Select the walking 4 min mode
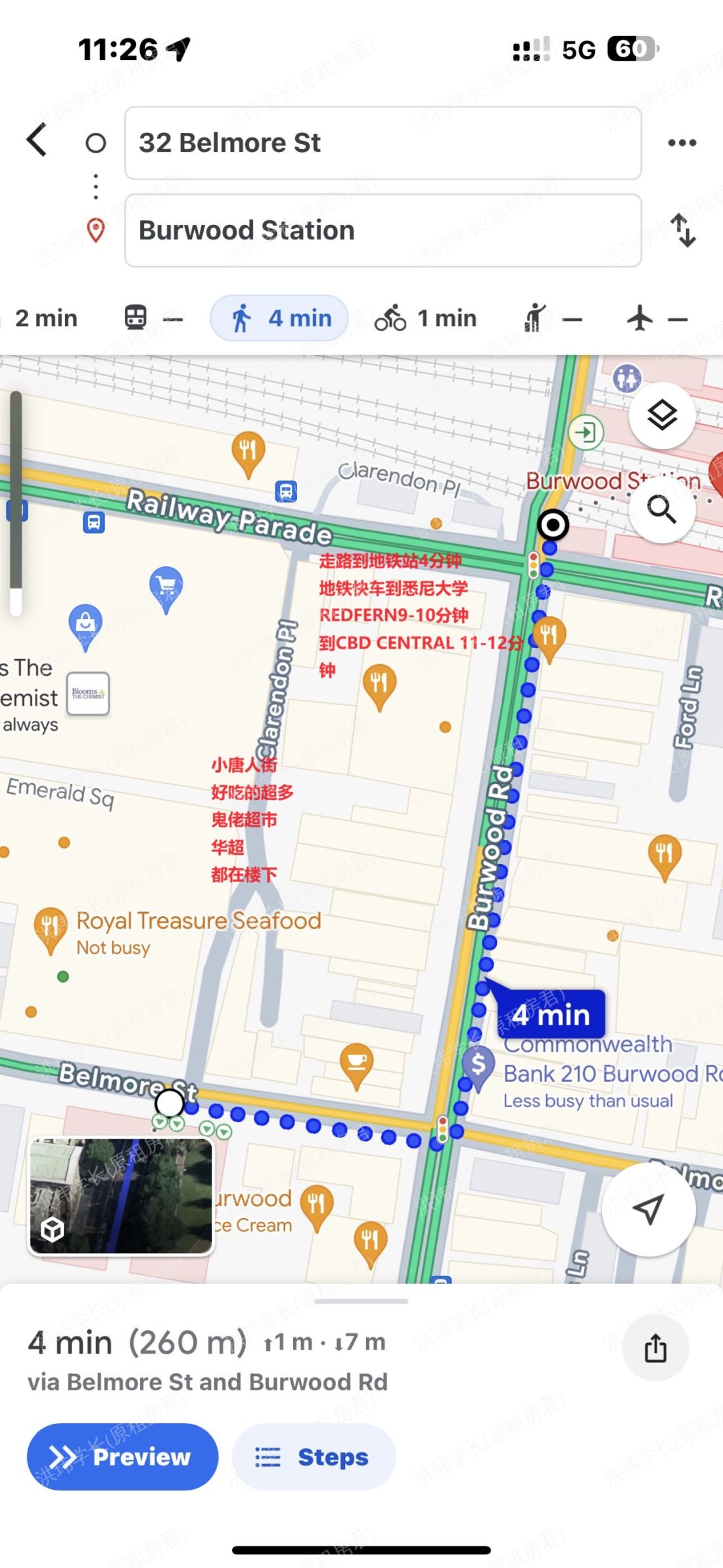 point(280,318)
